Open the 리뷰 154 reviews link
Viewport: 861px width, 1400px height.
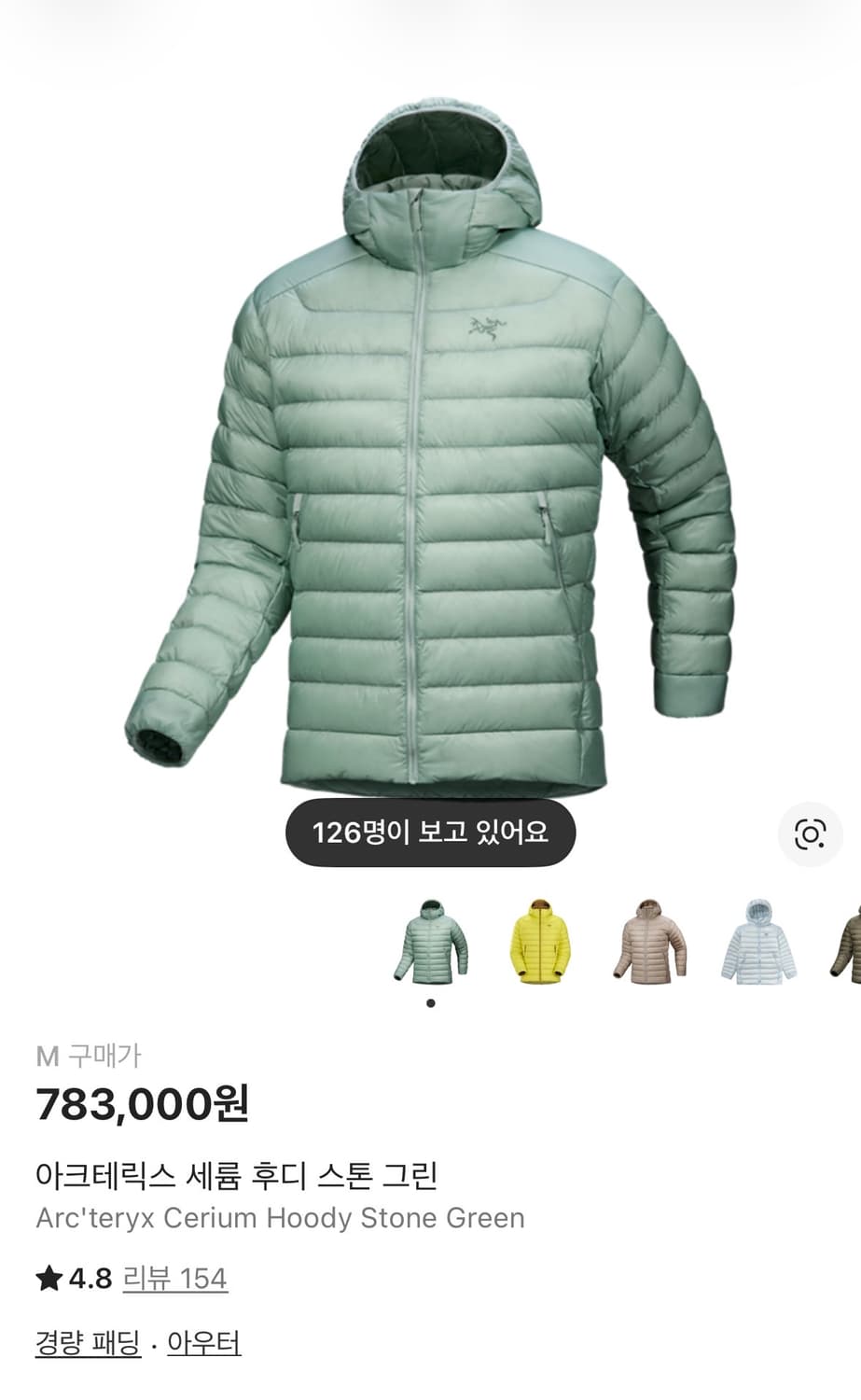point(174,1279)
